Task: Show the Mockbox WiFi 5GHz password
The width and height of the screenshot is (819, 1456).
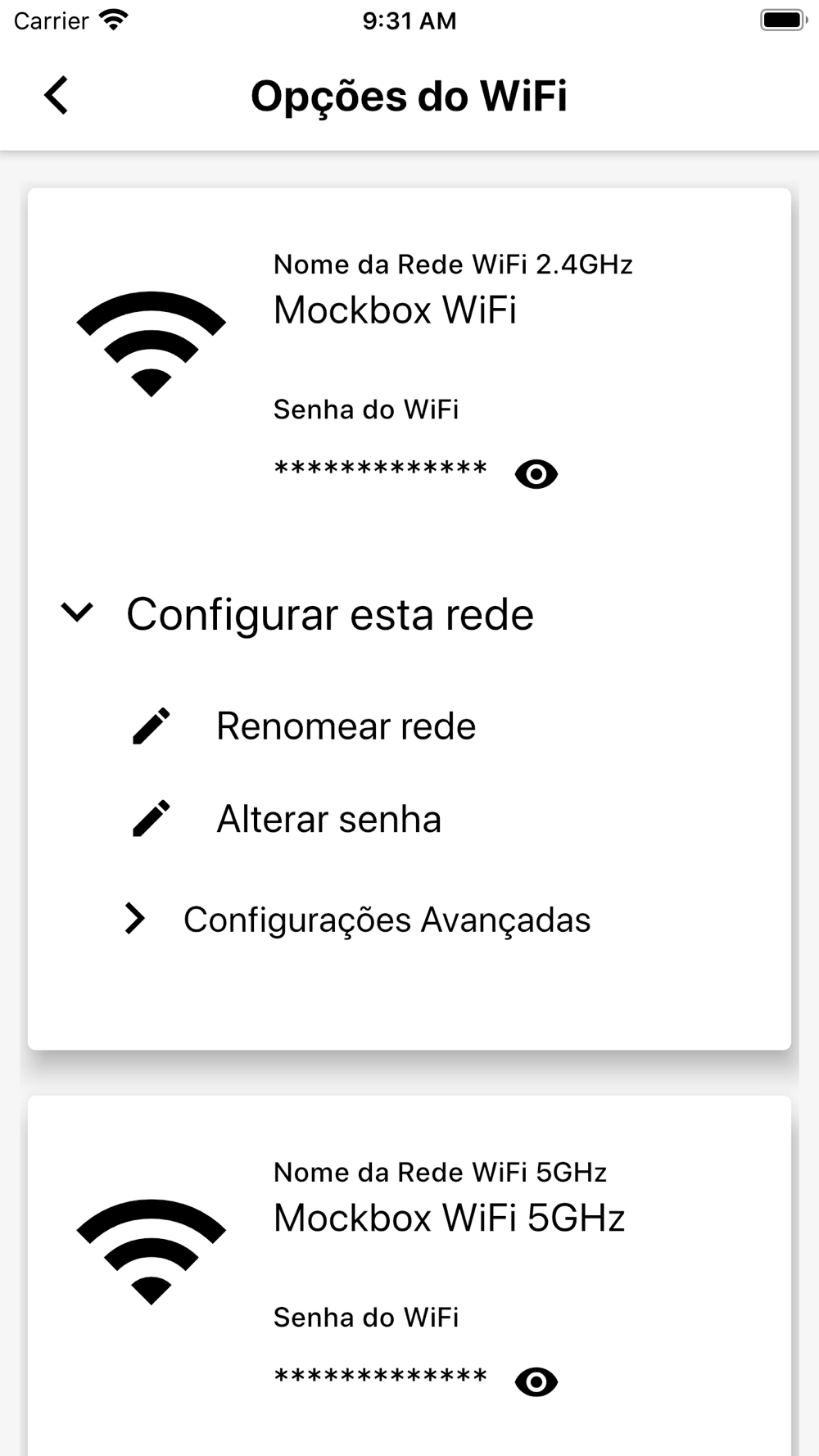Action: (x=536, y=1382)
